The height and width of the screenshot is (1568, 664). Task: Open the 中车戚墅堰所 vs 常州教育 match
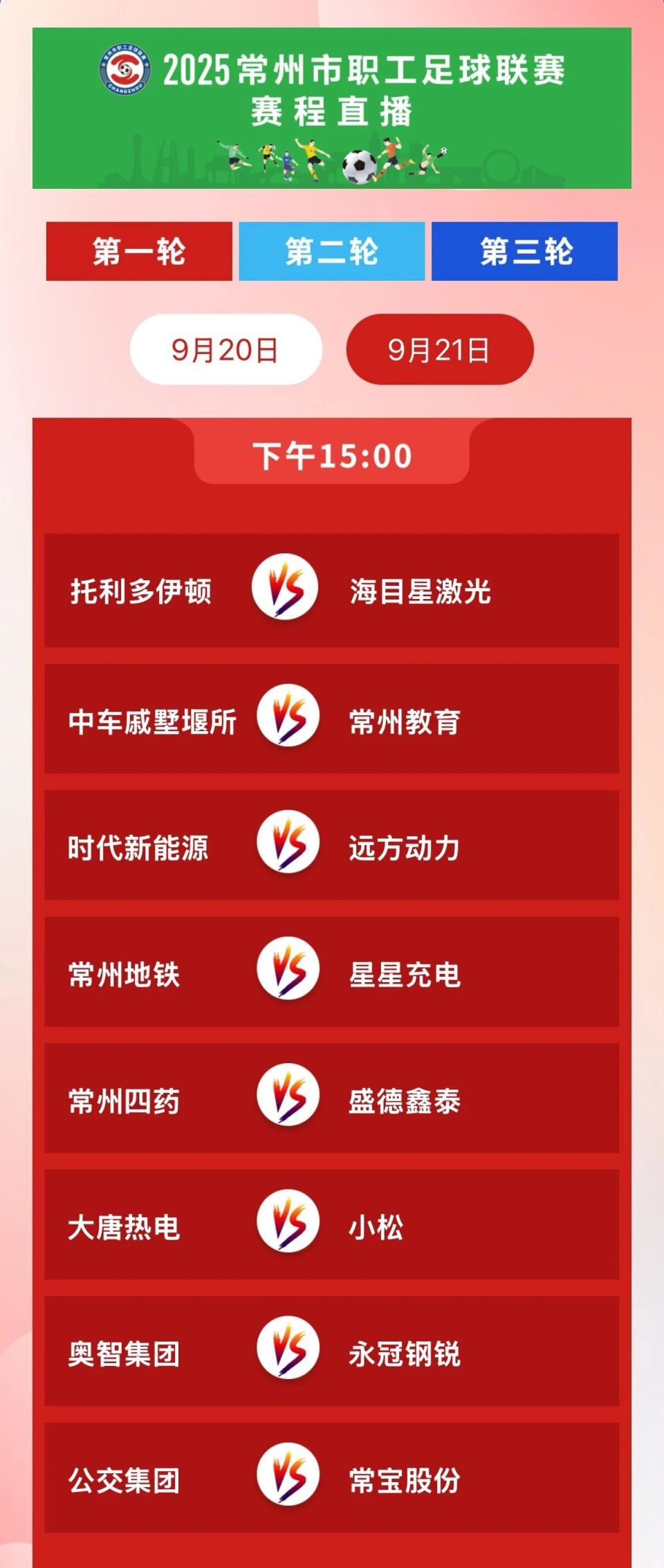point(331,719)
